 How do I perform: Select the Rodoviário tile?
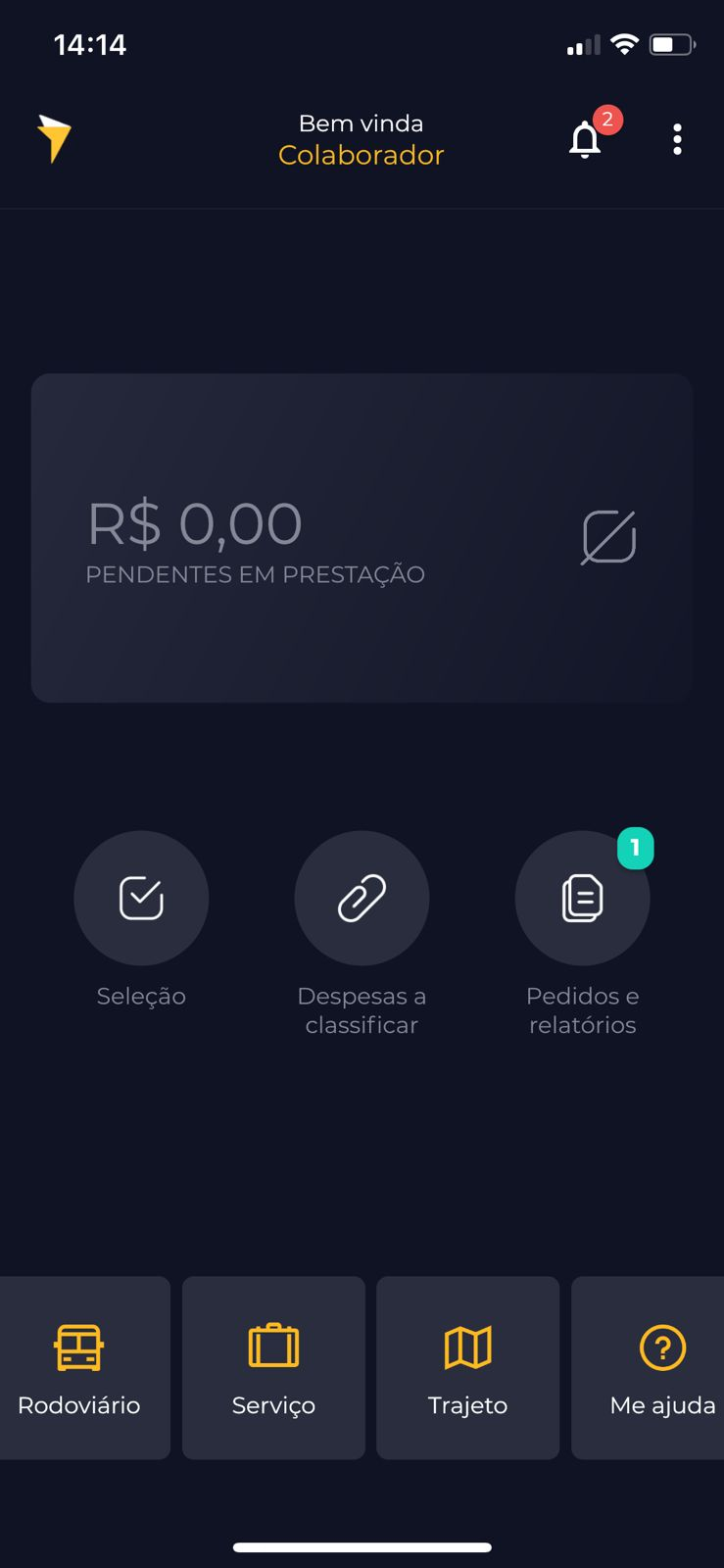(x=79, y=1367)
